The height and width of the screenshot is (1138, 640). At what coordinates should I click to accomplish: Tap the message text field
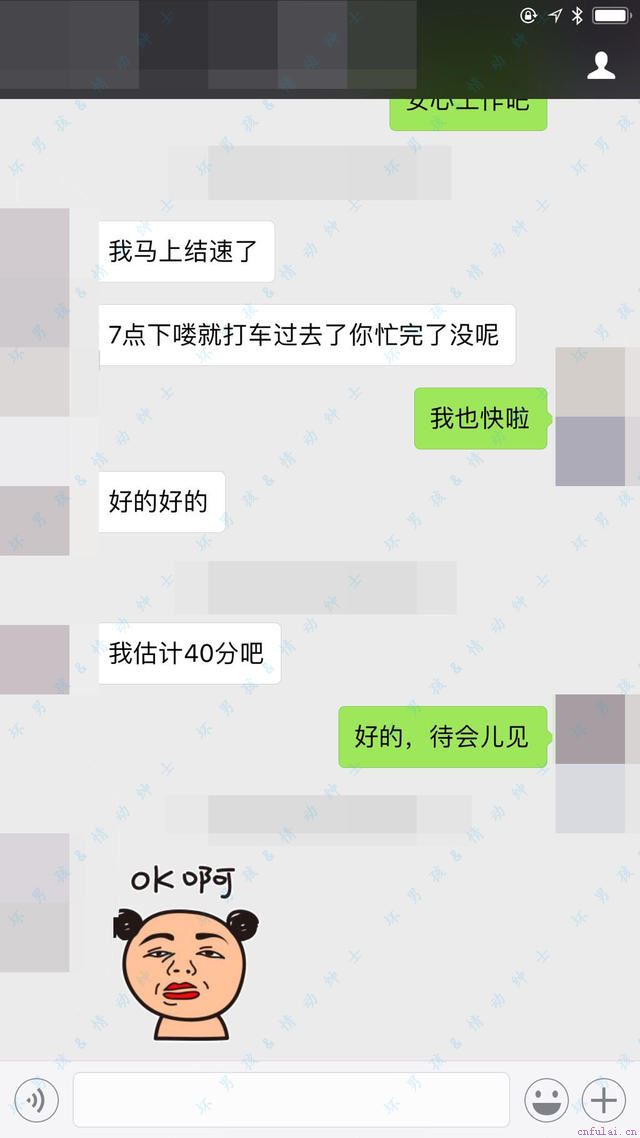(291, 1101)
